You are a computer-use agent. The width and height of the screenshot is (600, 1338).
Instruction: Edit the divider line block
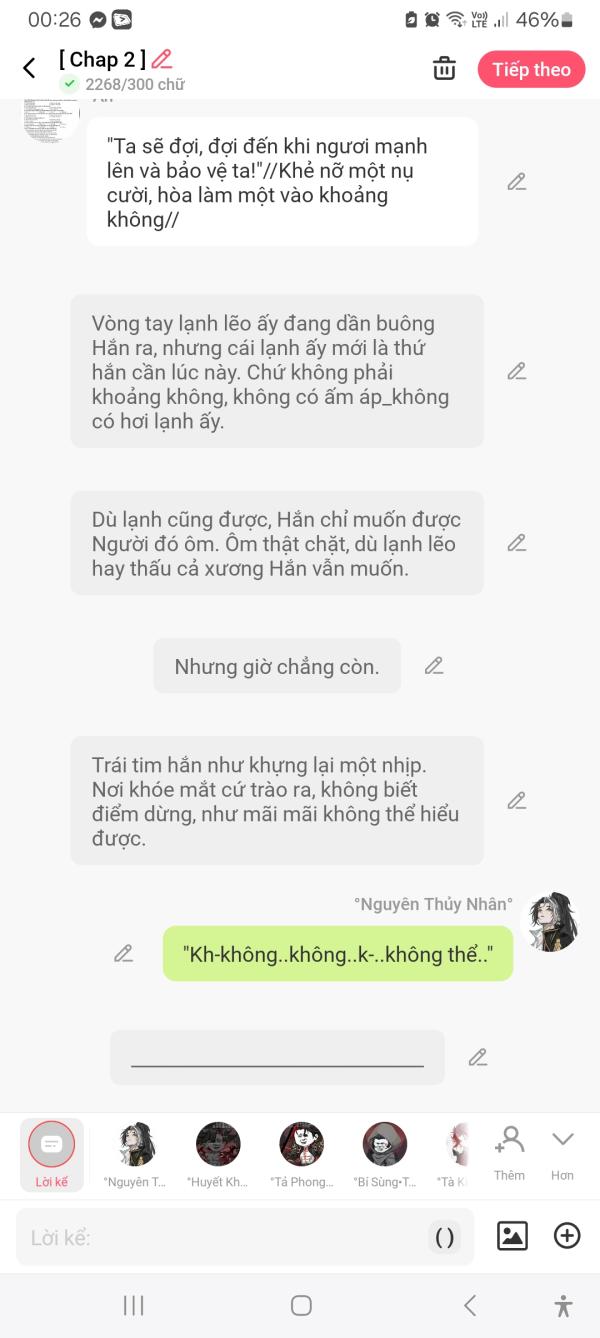[478, 1057]
